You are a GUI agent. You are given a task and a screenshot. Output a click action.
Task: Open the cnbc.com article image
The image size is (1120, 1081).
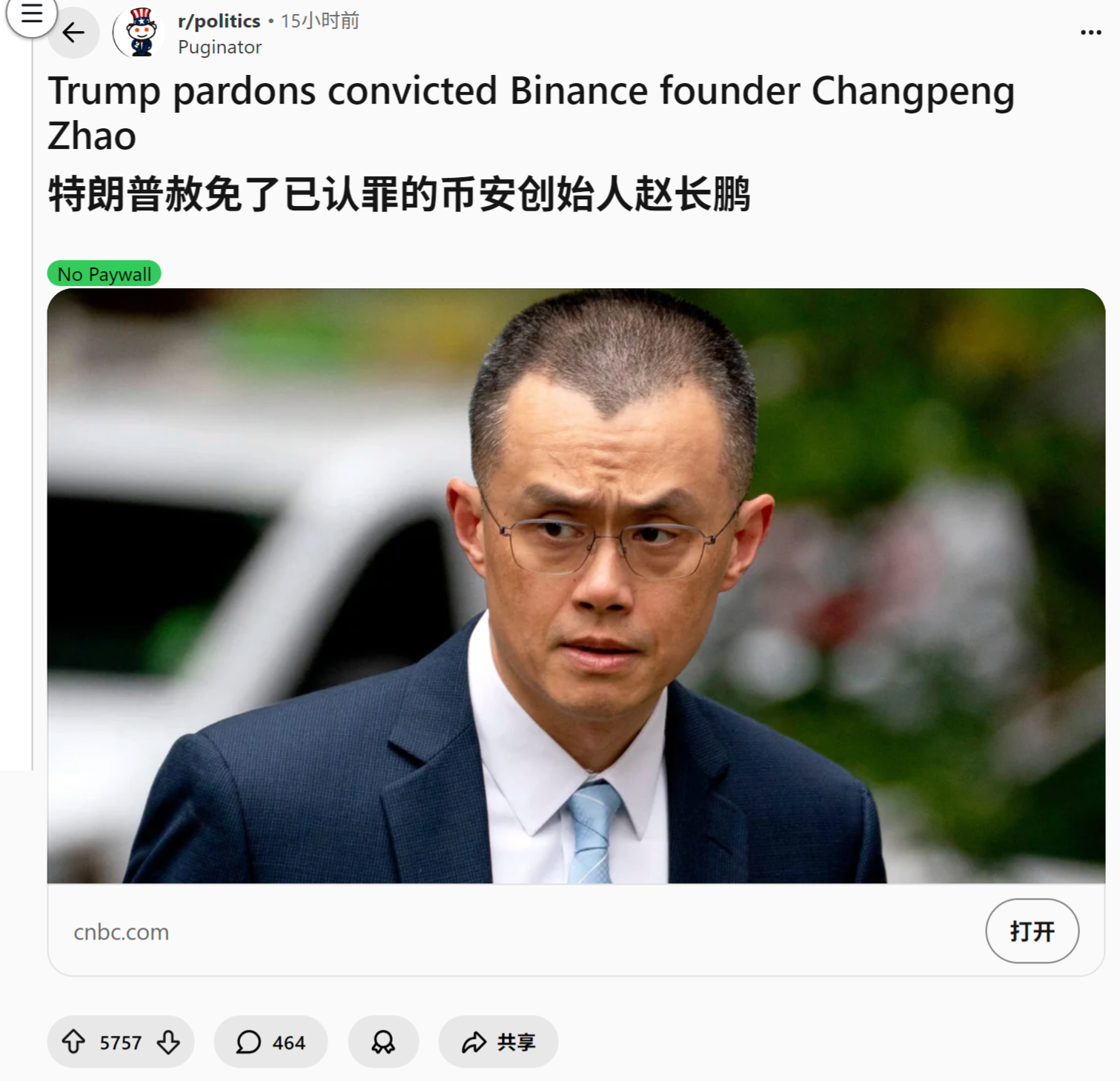(576, 585)
